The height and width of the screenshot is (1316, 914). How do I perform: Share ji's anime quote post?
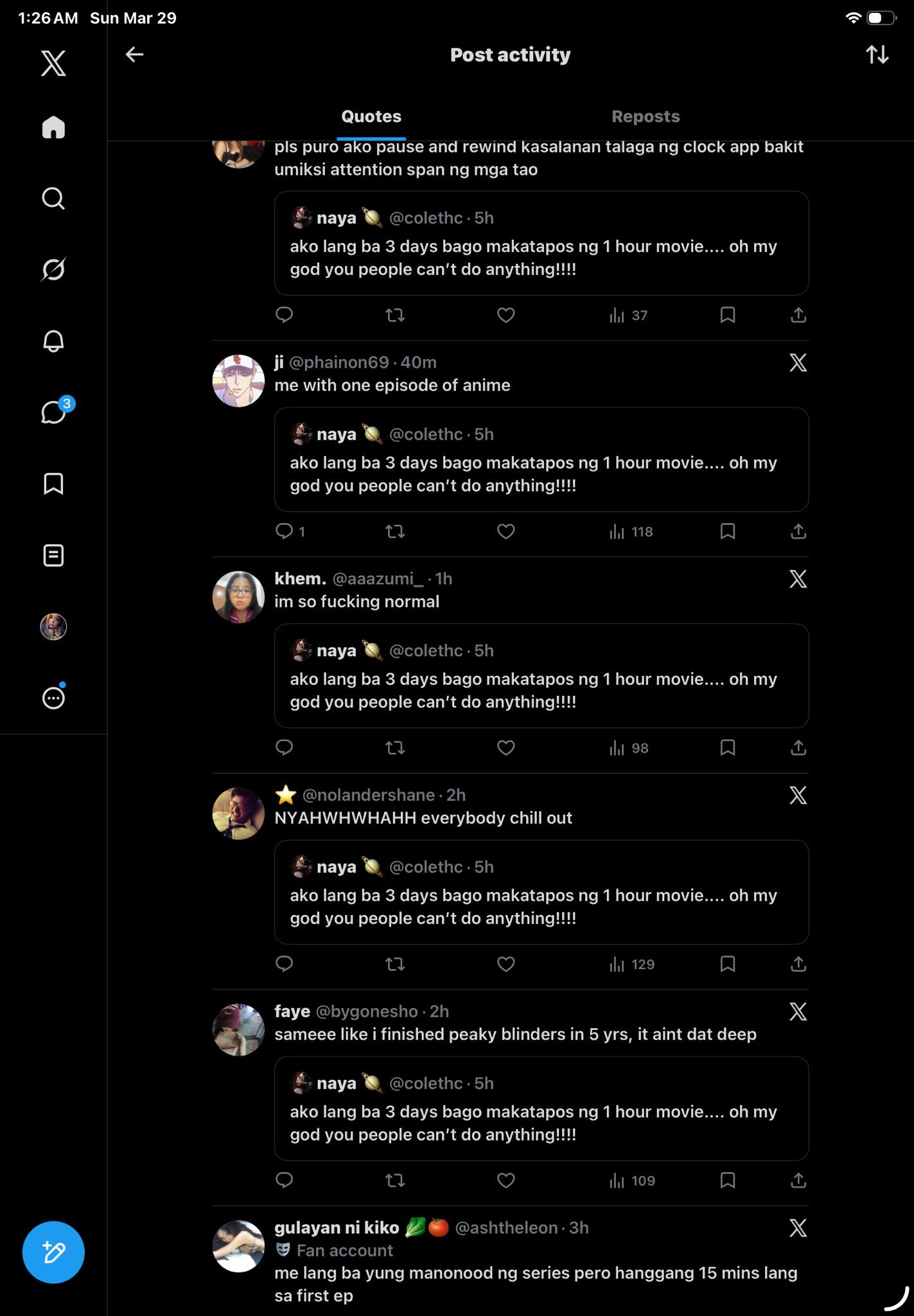pyautogui.click(x=798, y=531)
